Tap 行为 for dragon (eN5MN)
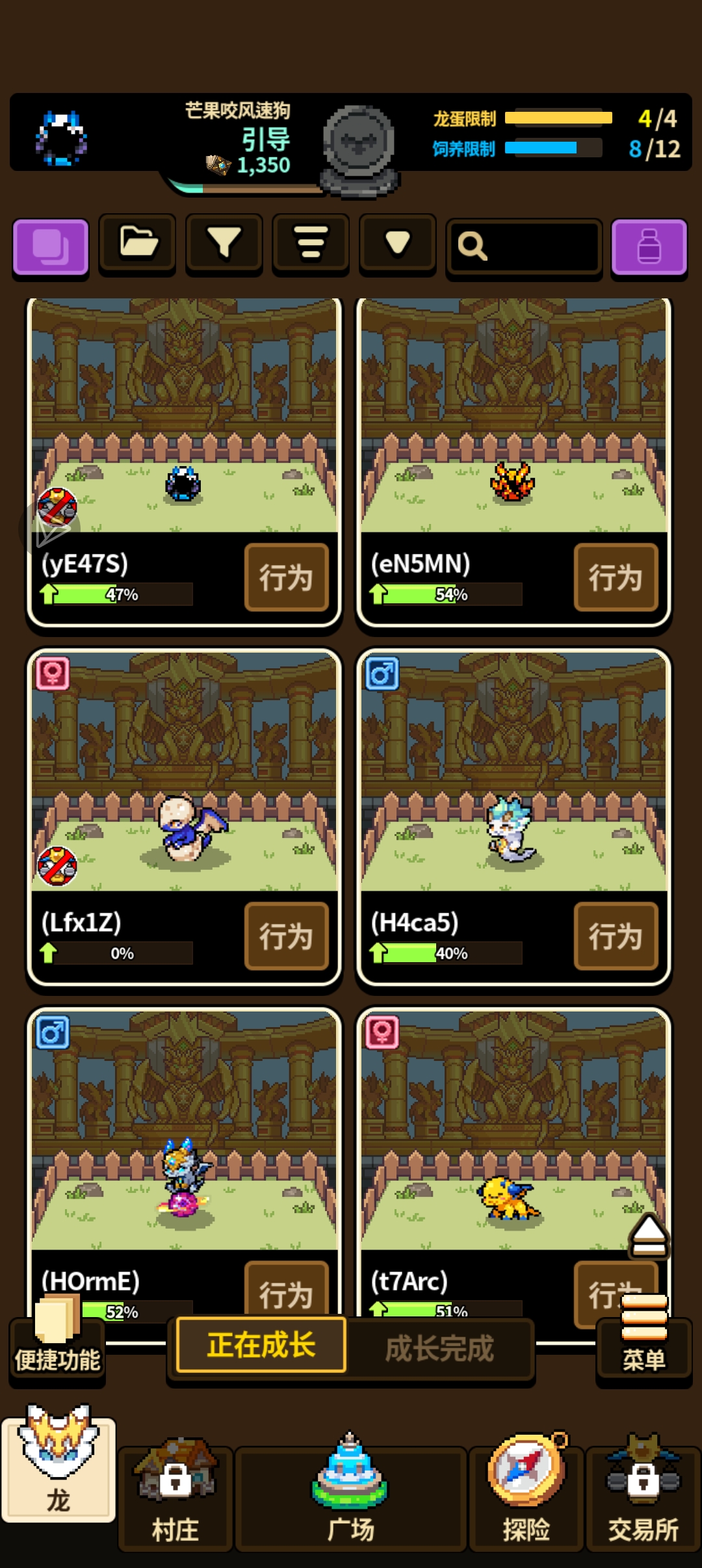This screenshot has height=1568, width=702. (616, 577)
